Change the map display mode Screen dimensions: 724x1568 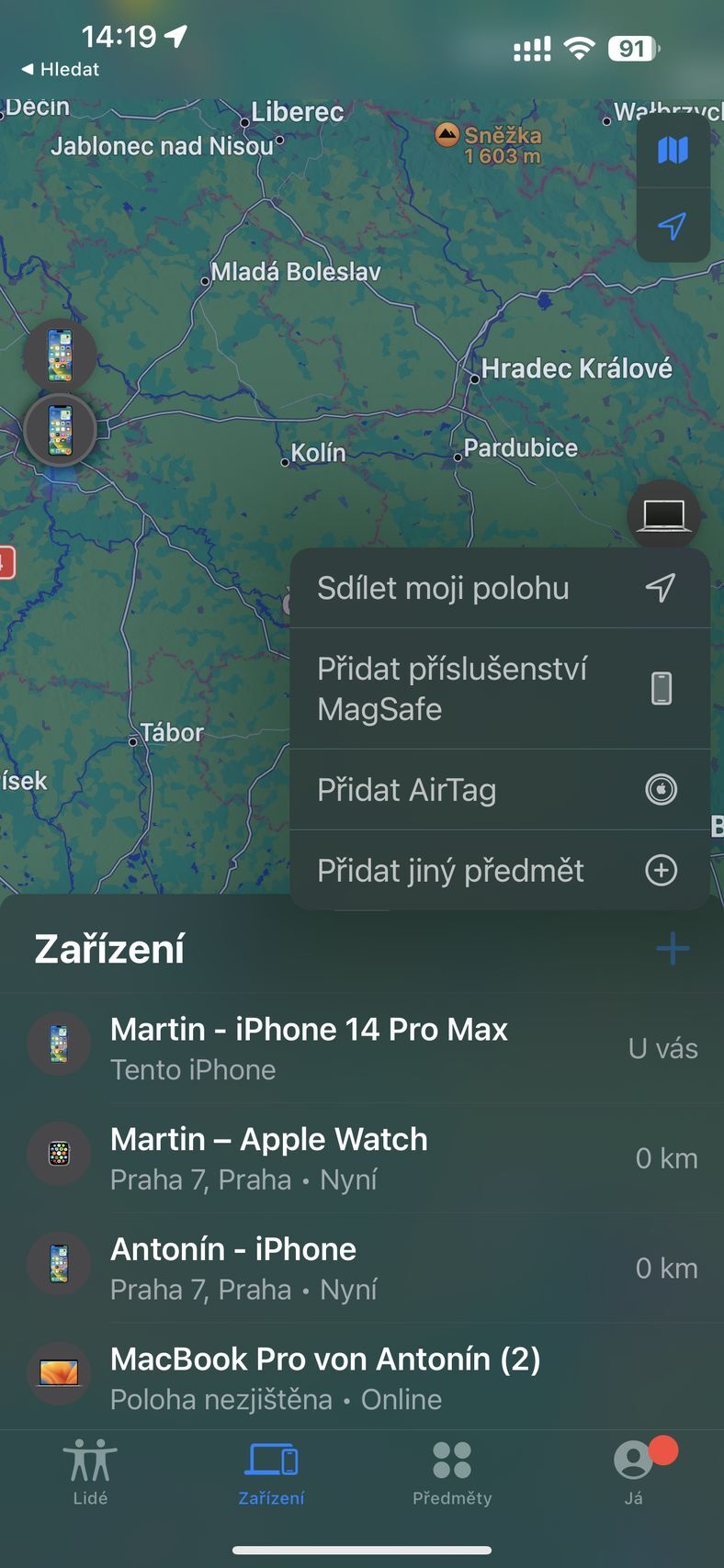point(673,150)
